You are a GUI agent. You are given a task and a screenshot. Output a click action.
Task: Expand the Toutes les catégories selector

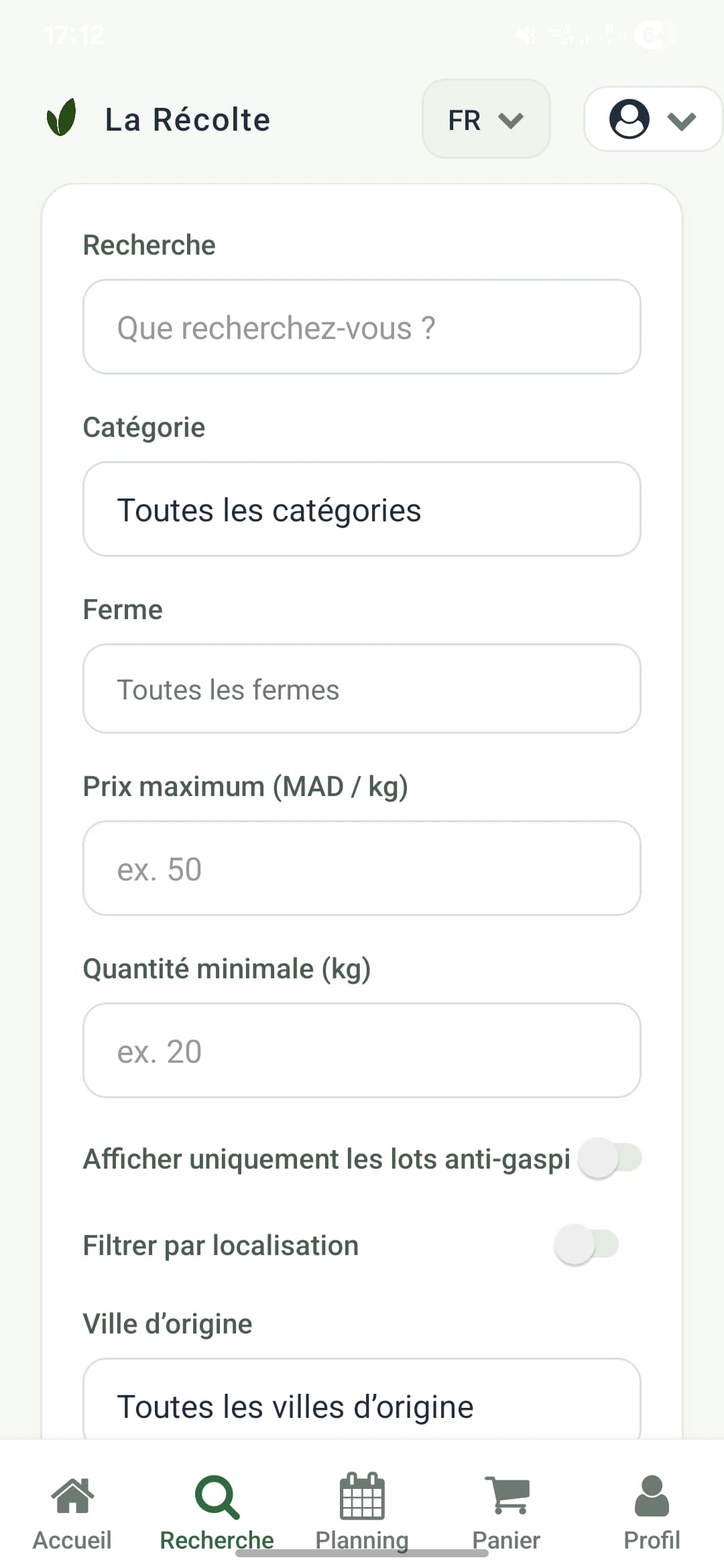click(362, 509)
